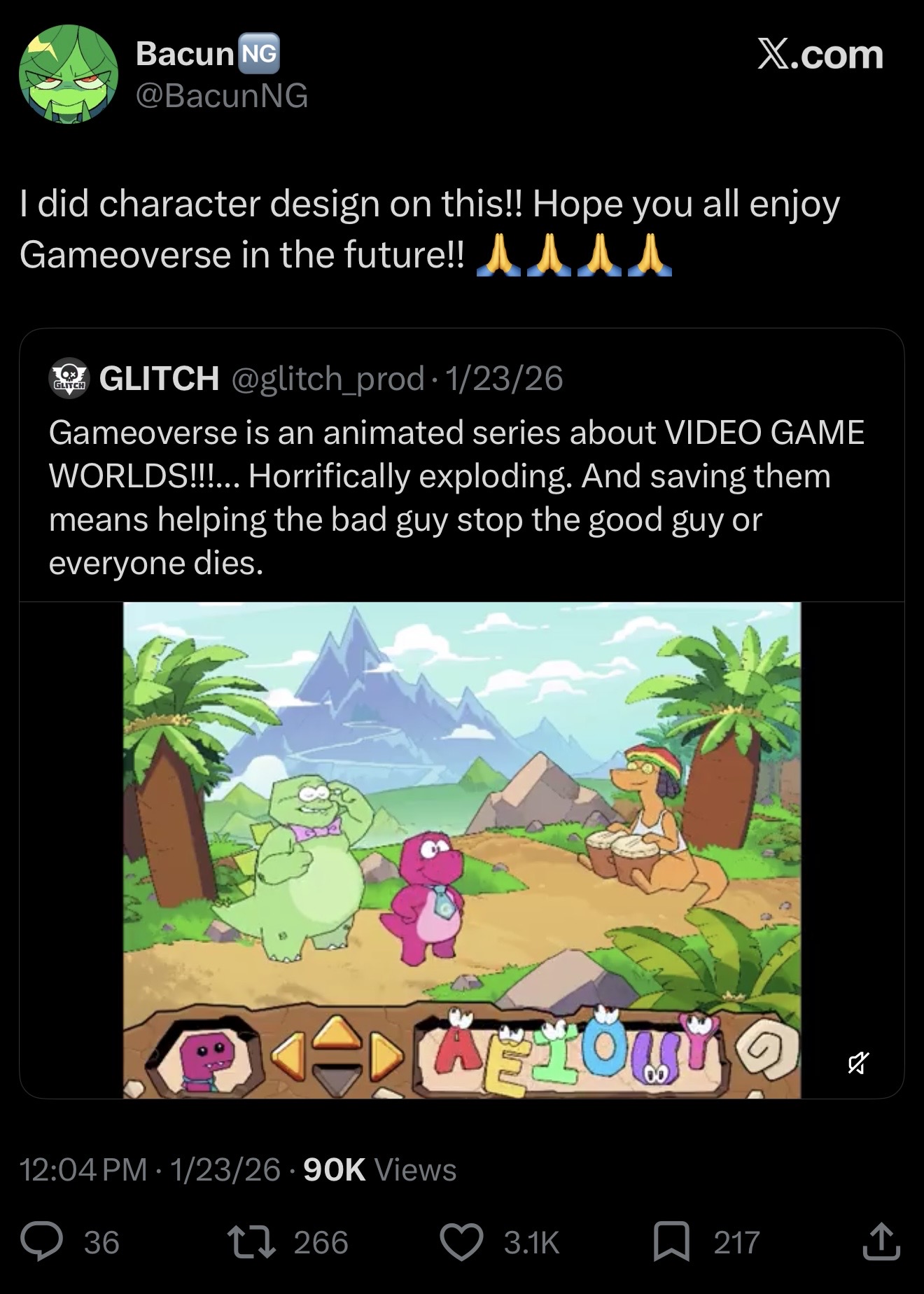Share this post
The image size is (924, 1294).
[x=881, y=1241]
